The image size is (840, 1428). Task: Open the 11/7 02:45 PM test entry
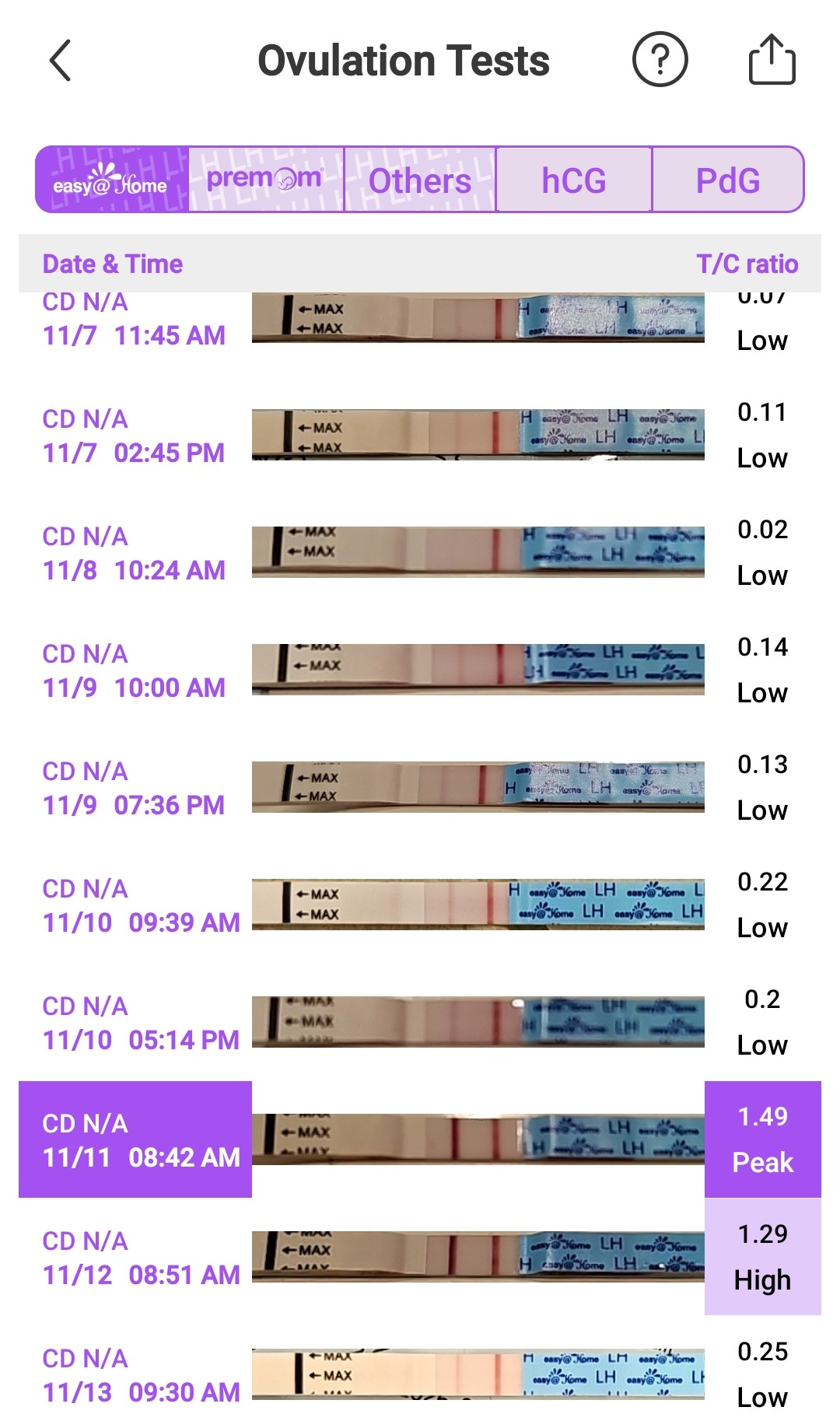click(420, 436)
